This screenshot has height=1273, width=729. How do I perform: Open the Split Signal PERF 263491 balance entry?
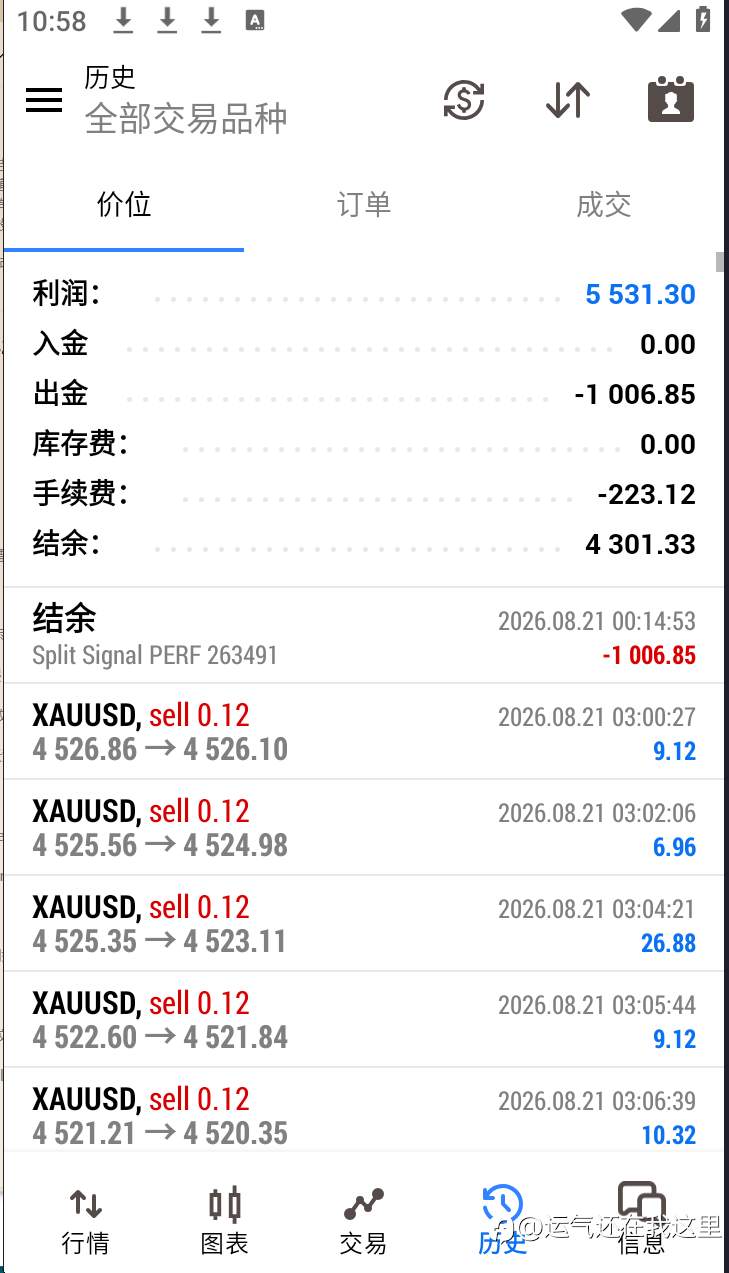click(x=364, y=636)
